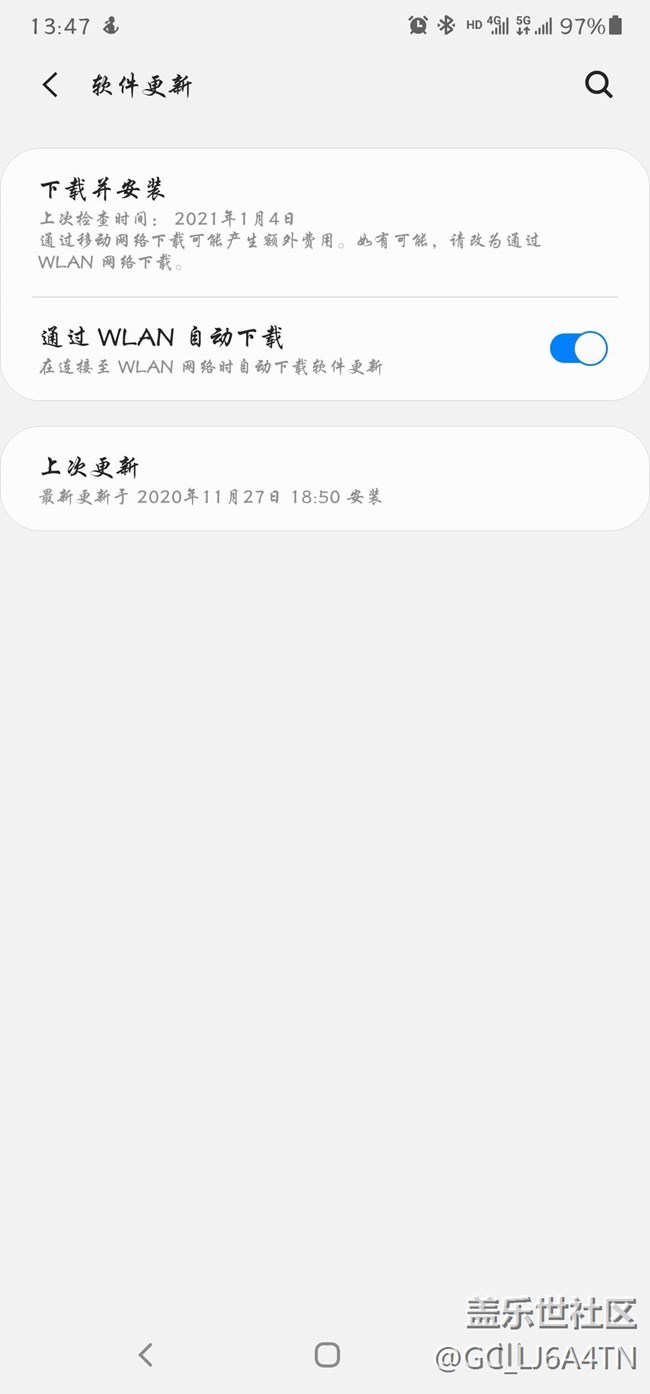
Task: Open the search icon in app bar
Action: click(x=598, y=85)
